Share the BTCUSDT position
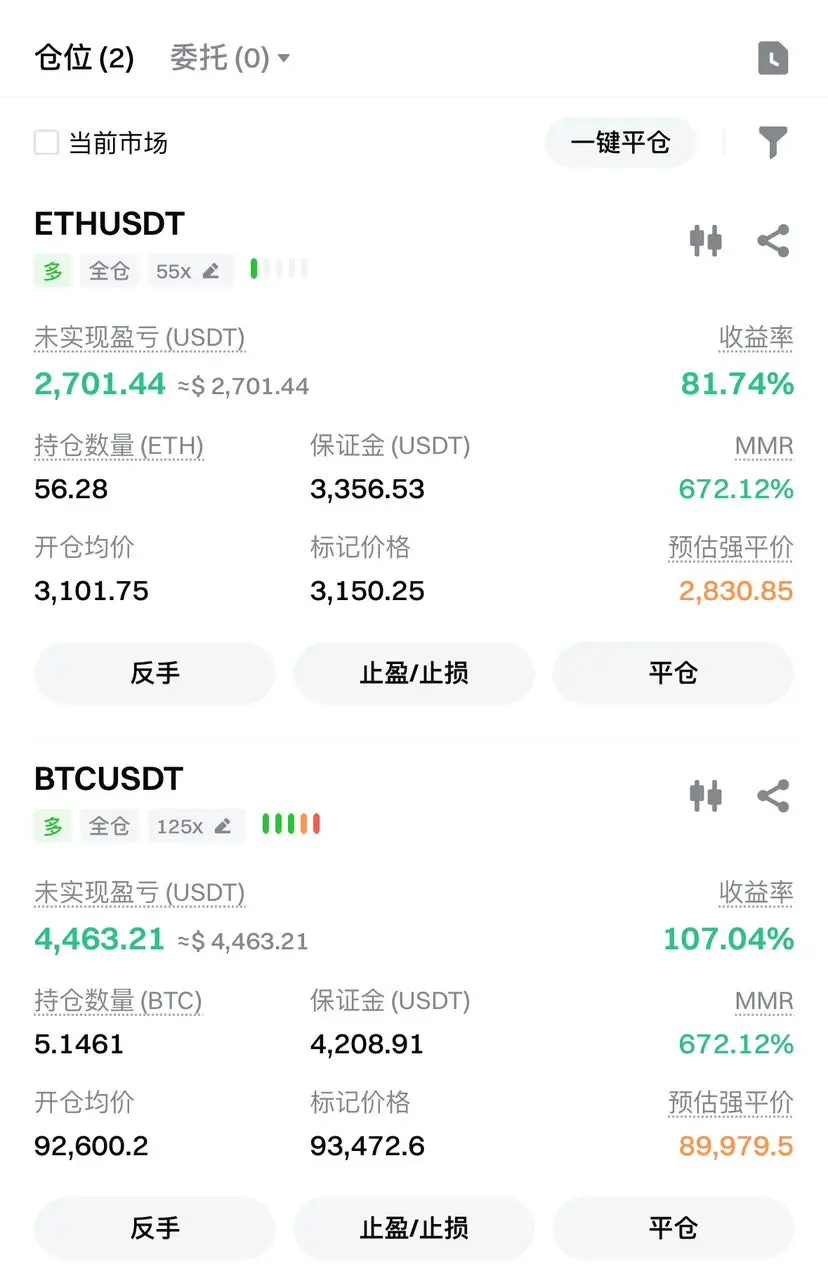This screenshot has width=828, height=1281. 773,796
